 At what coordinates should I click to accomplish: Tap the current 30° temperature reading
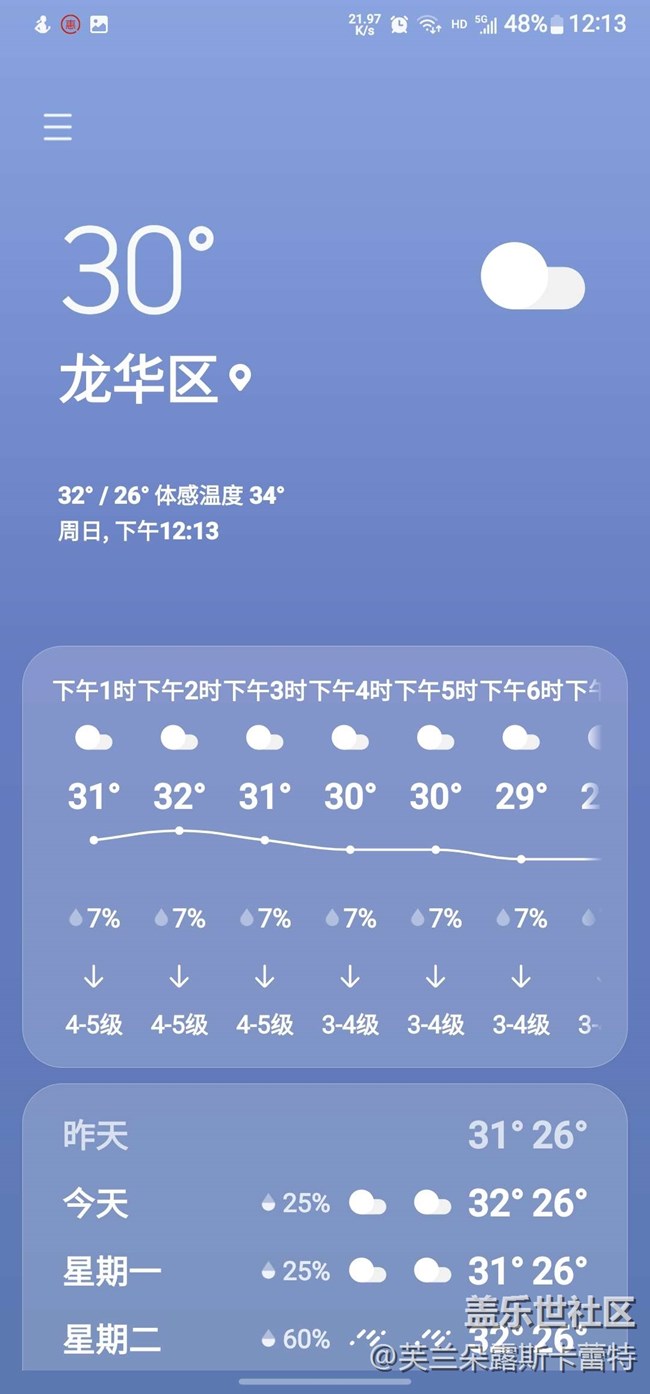coord(138,270)
